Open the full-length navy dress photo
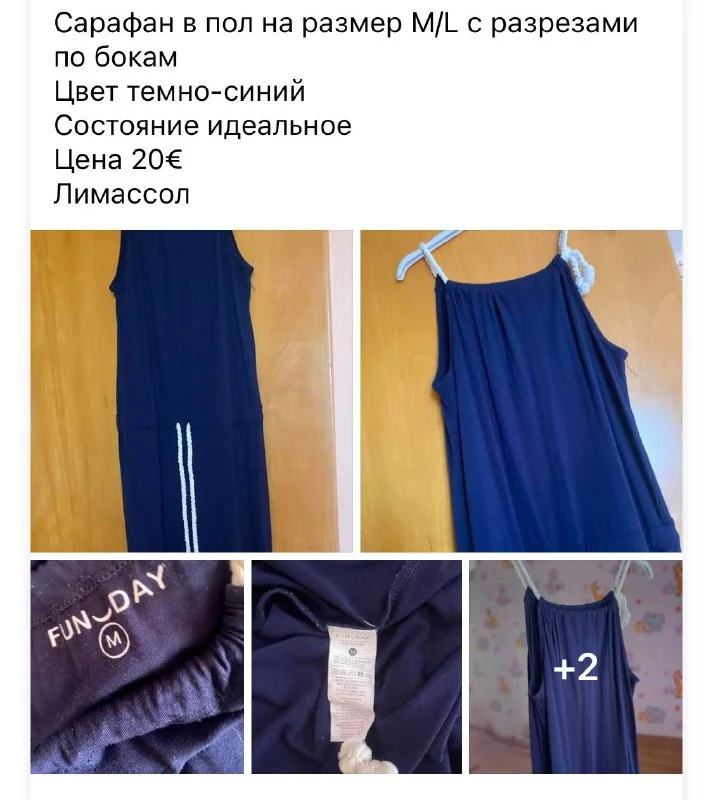The height and width of the screenshot is (800, 713). pyautogui.click(x=191, y=390)
